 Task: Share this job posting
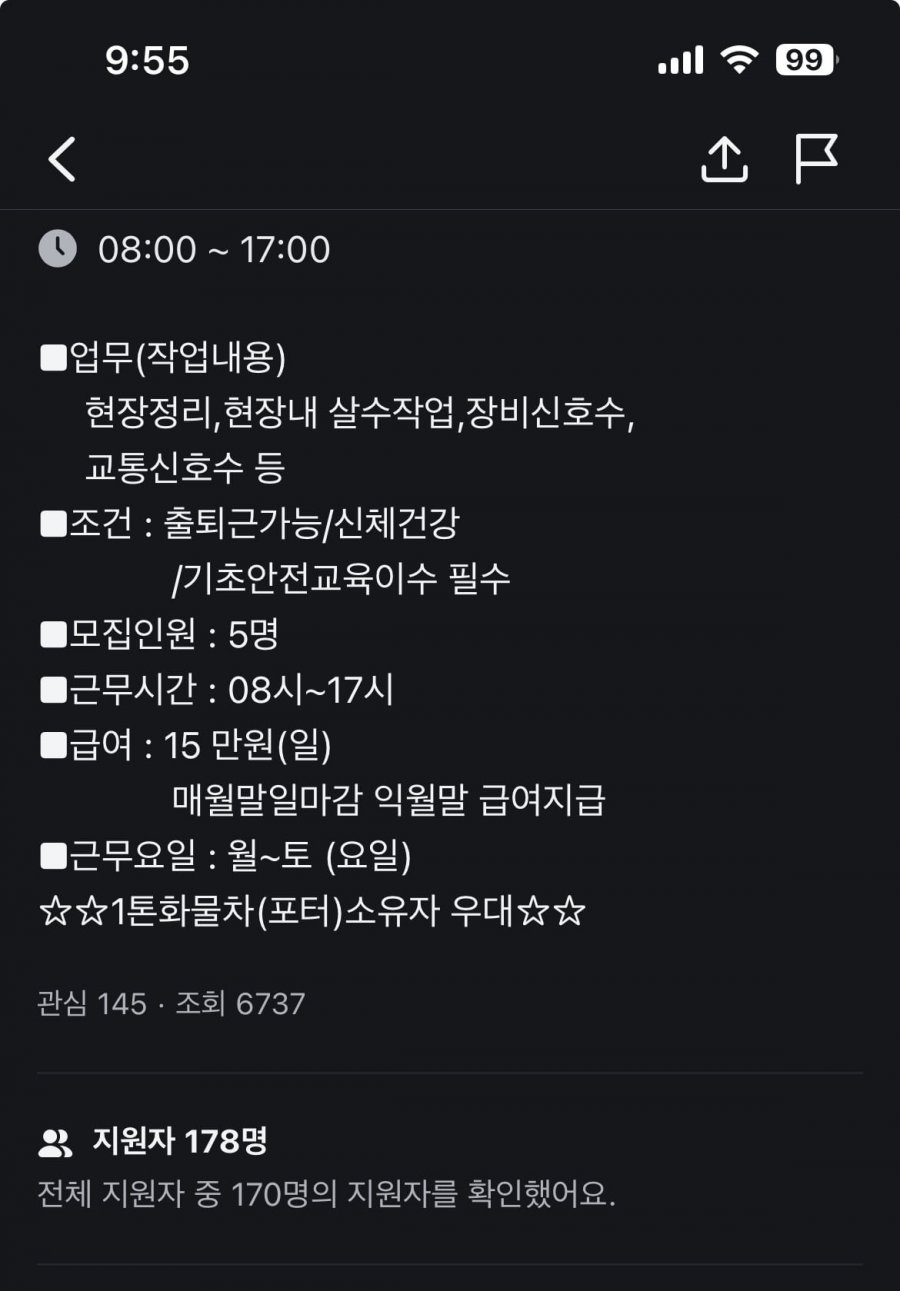724,159
